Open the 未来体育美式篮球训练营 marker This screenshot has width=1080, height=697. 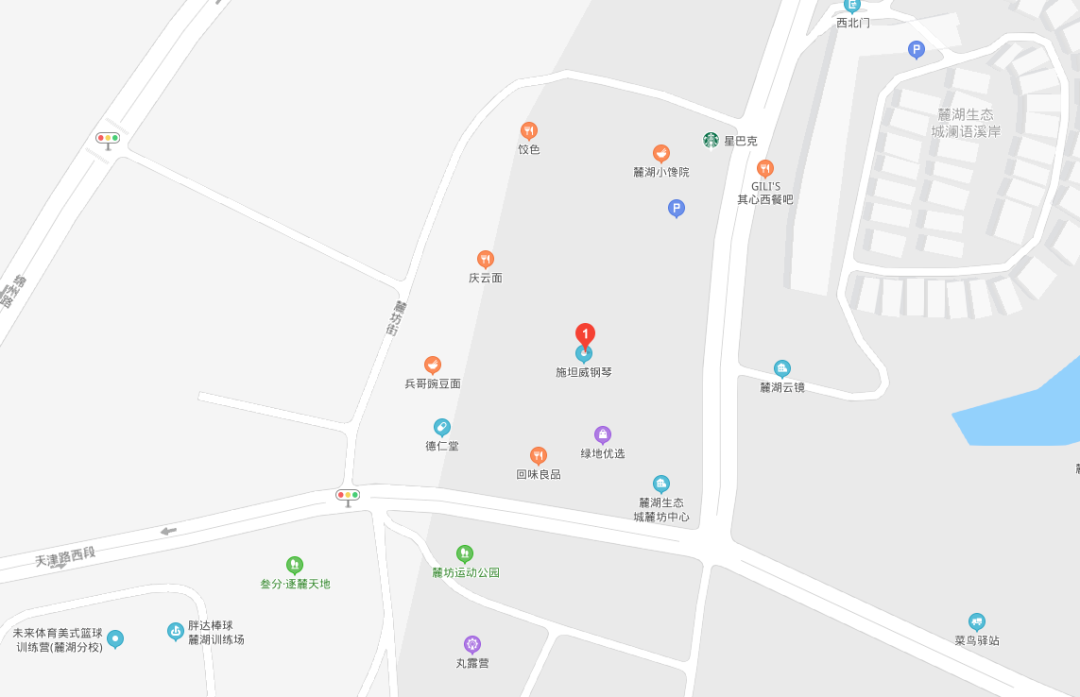116,638
